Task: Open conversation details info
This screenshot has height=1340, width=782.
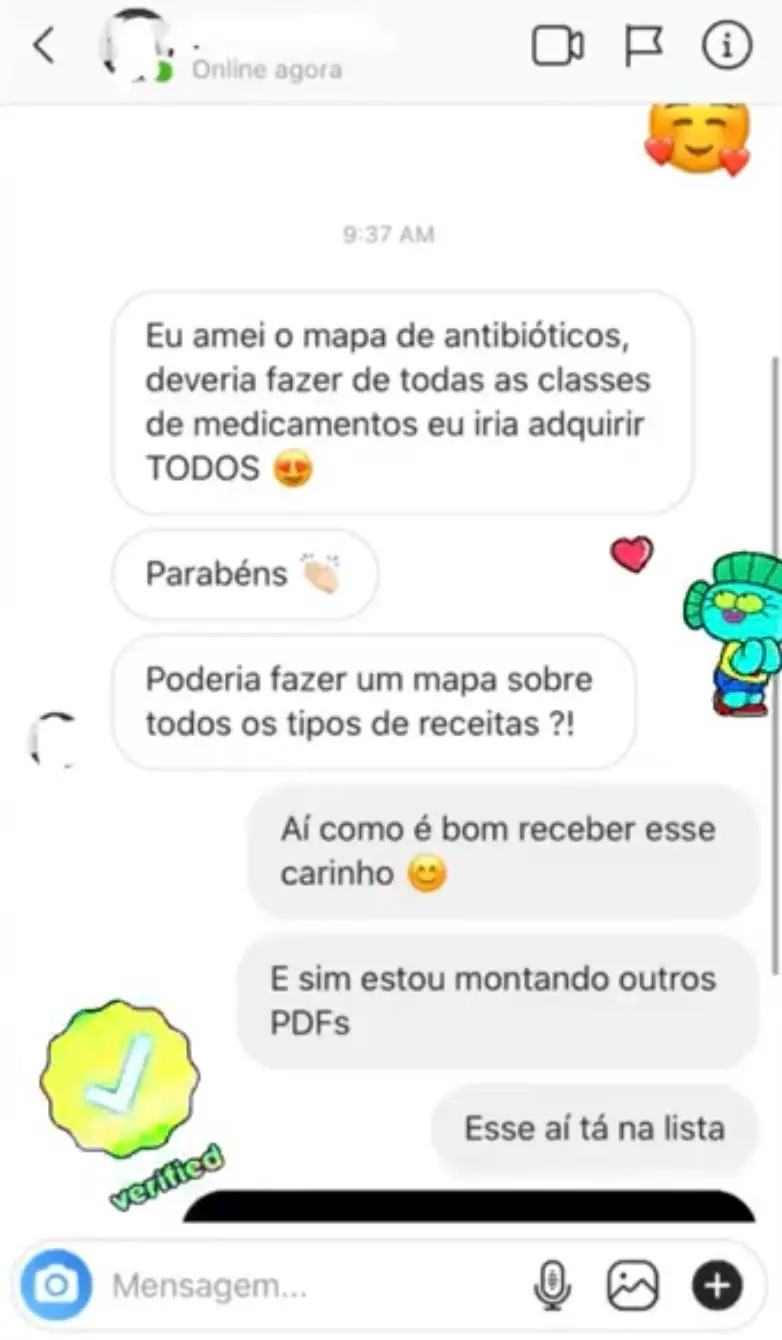Action: coord(726,46)
